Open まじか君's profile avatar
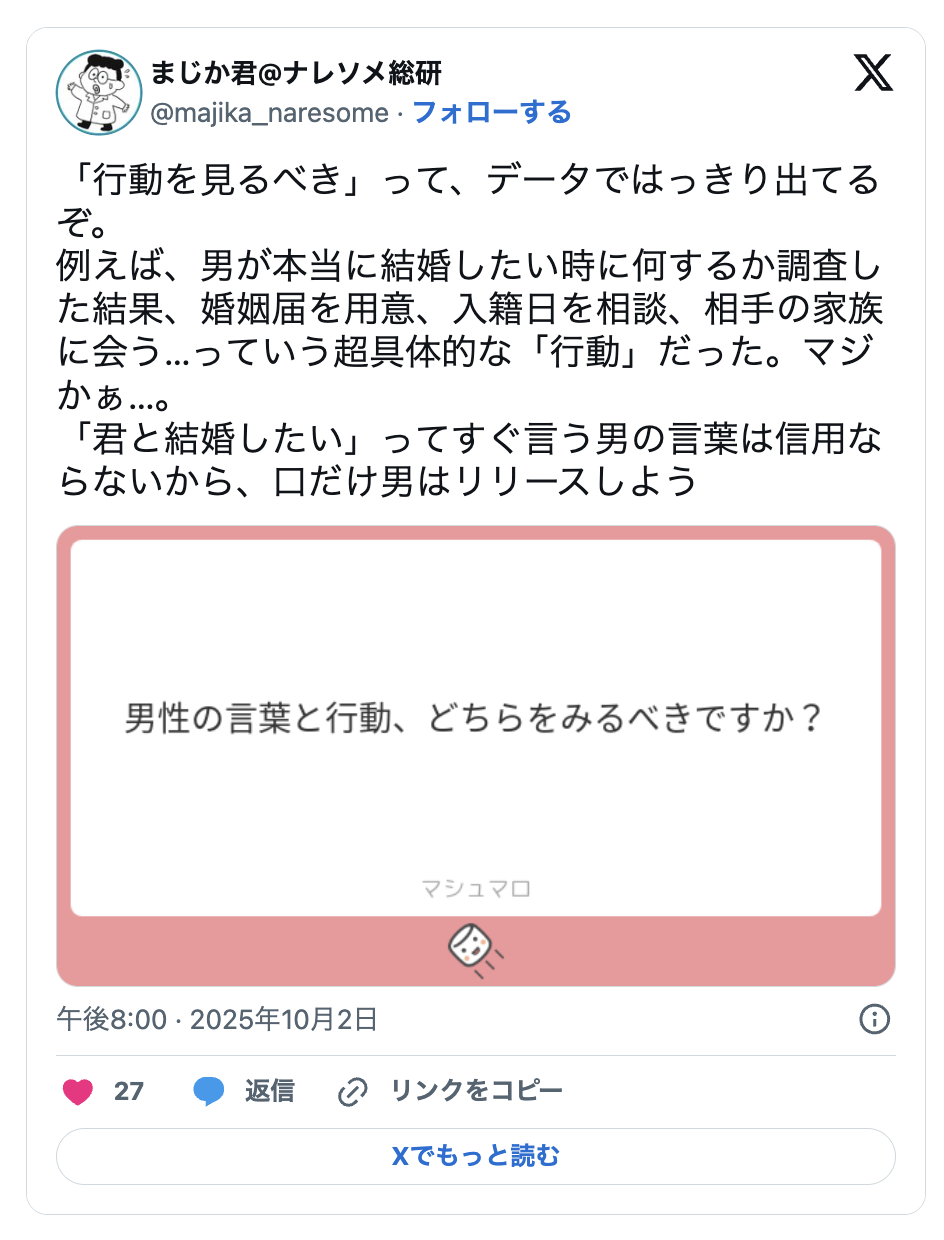Screen dimensions: 944x1240 coord(99,92)
